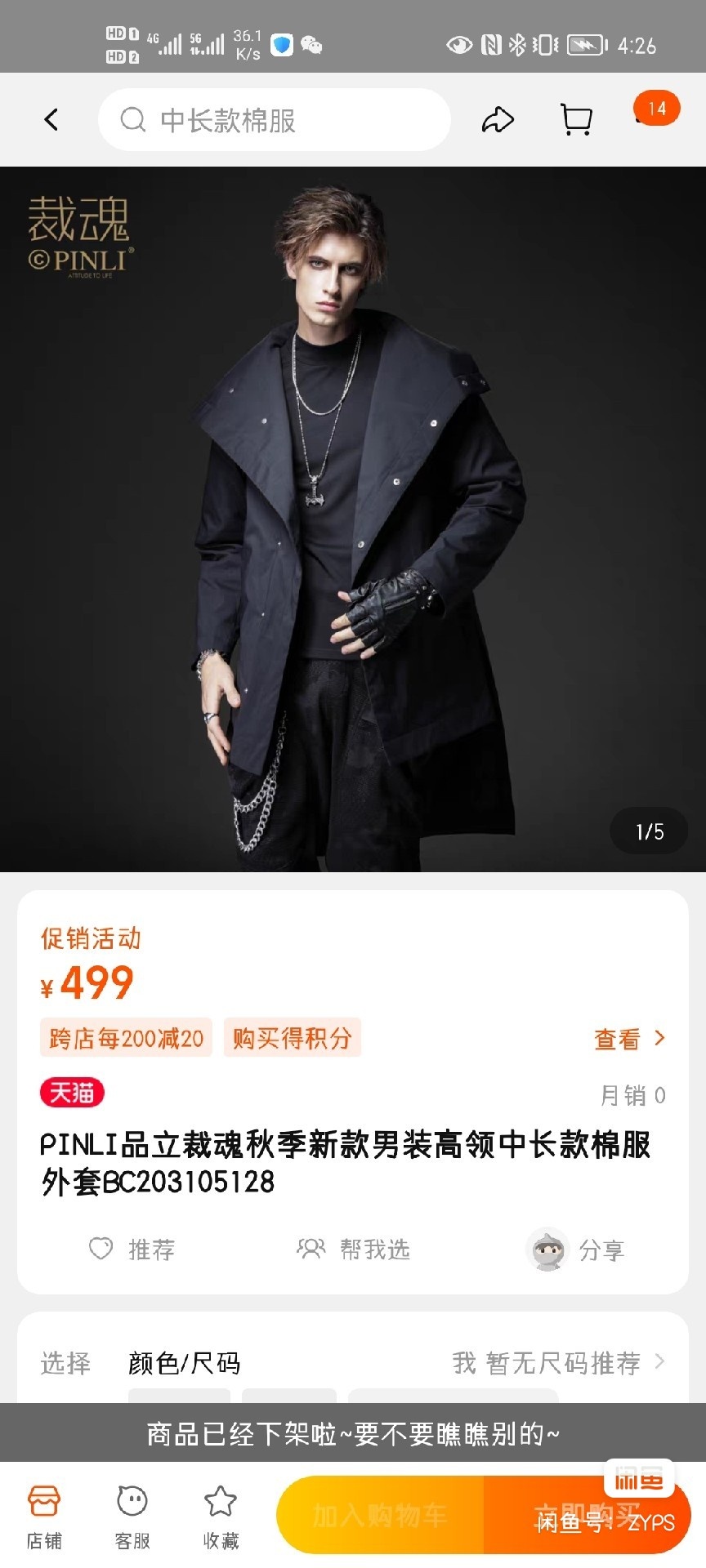Add item to 收藏 favorites
The height and width of the screenshot is (1568, 706).
[221, 1517]
